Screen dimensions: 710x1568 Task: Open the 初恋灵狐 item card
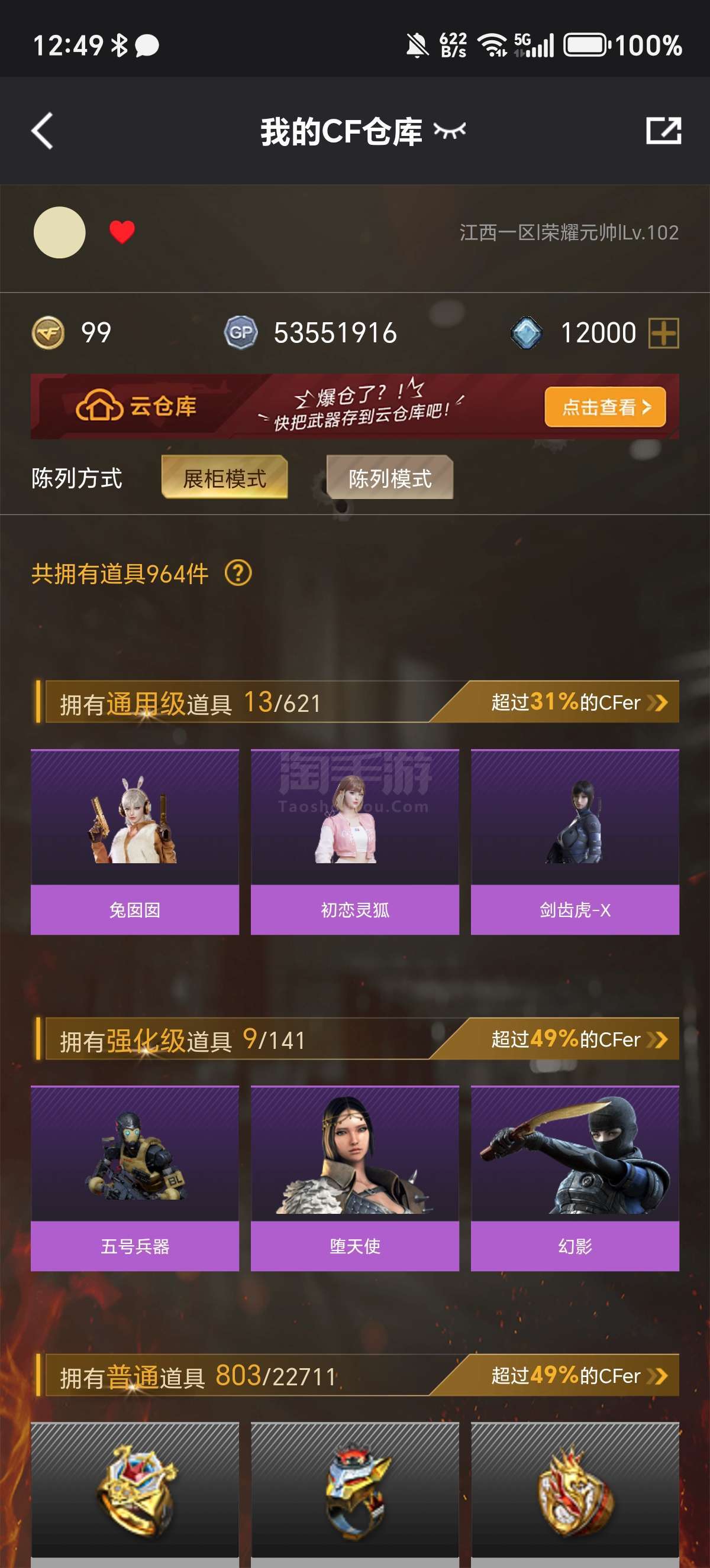click(354, 841)
